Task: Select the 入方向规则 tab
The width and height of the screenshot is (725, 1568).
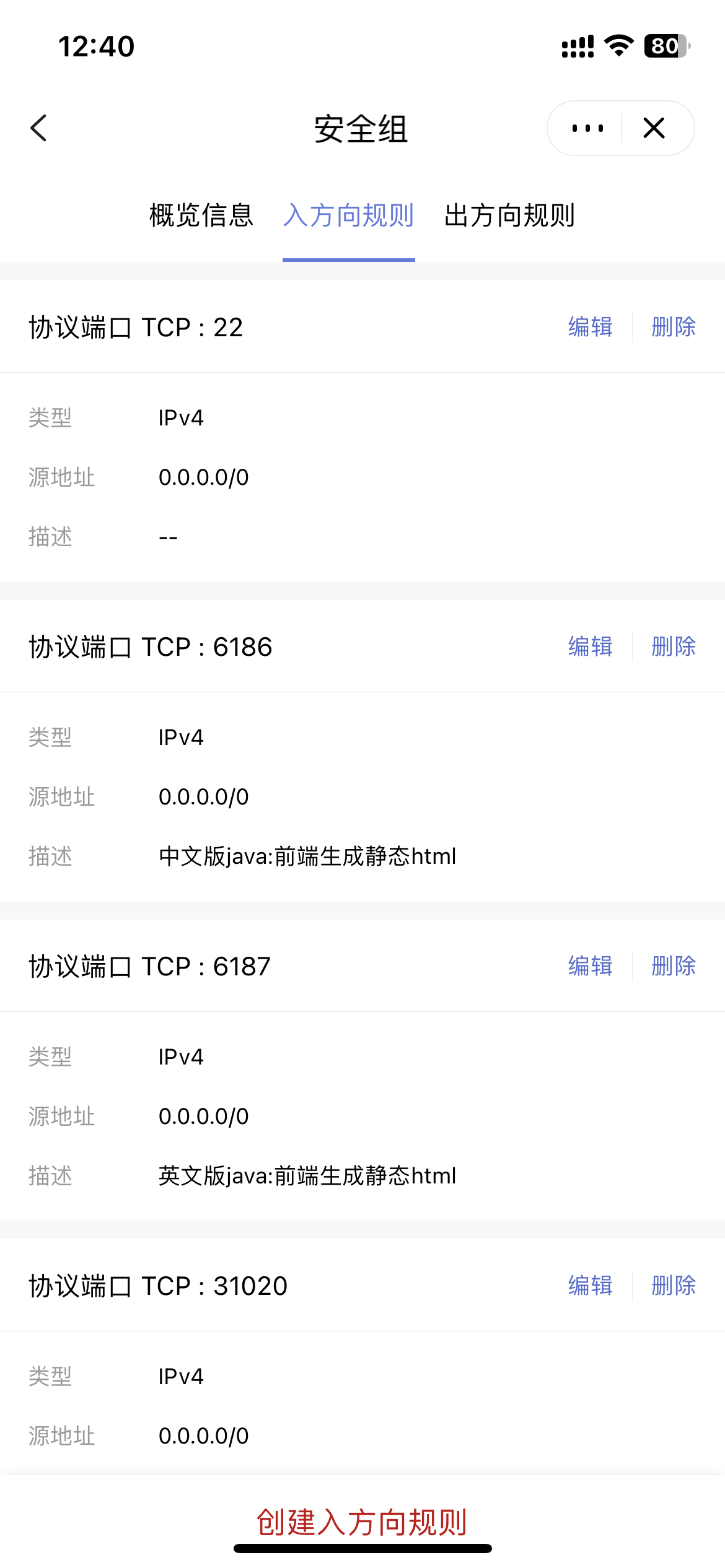Action: click(x=348, y=216)
